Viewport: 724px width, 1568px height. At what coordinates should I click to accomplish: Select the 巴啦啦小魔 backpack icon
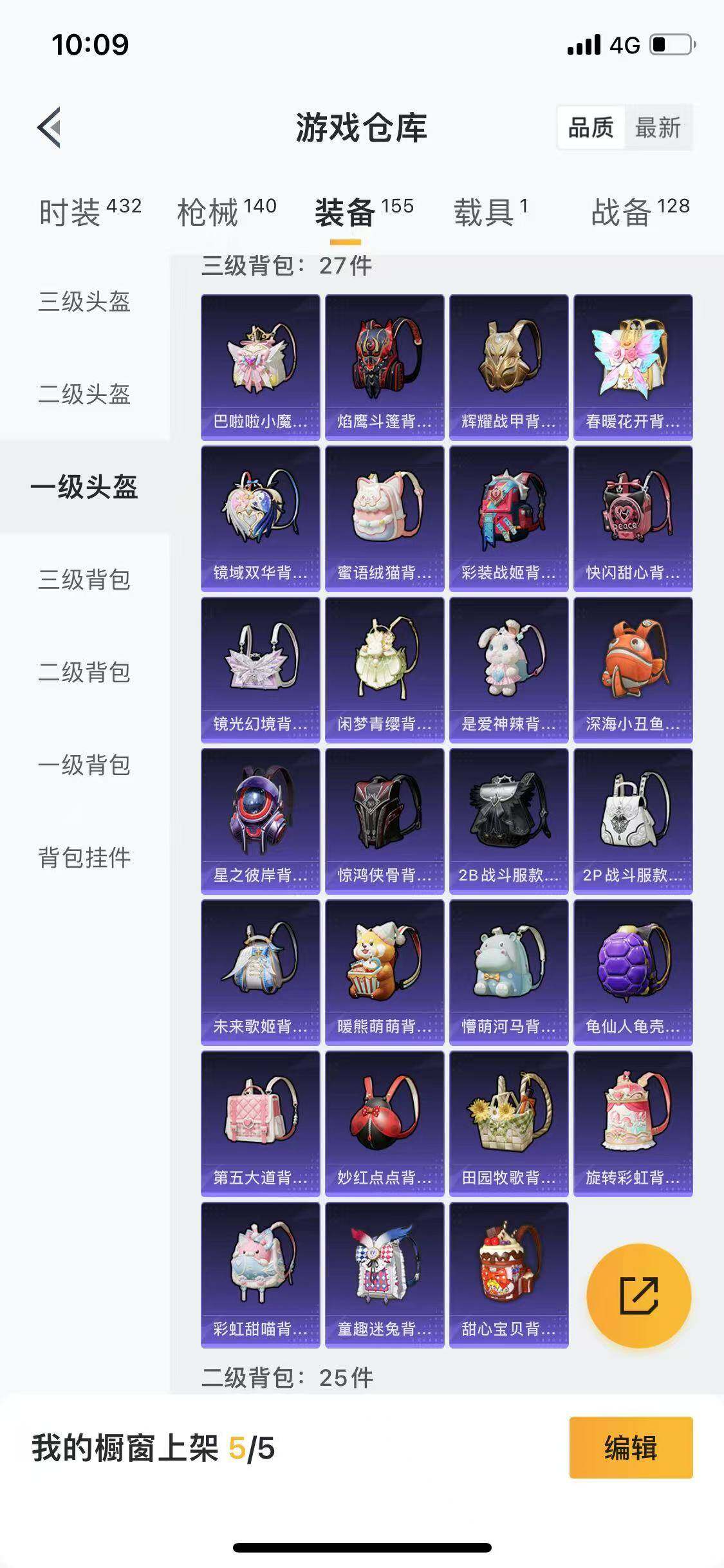click(259, 367)
